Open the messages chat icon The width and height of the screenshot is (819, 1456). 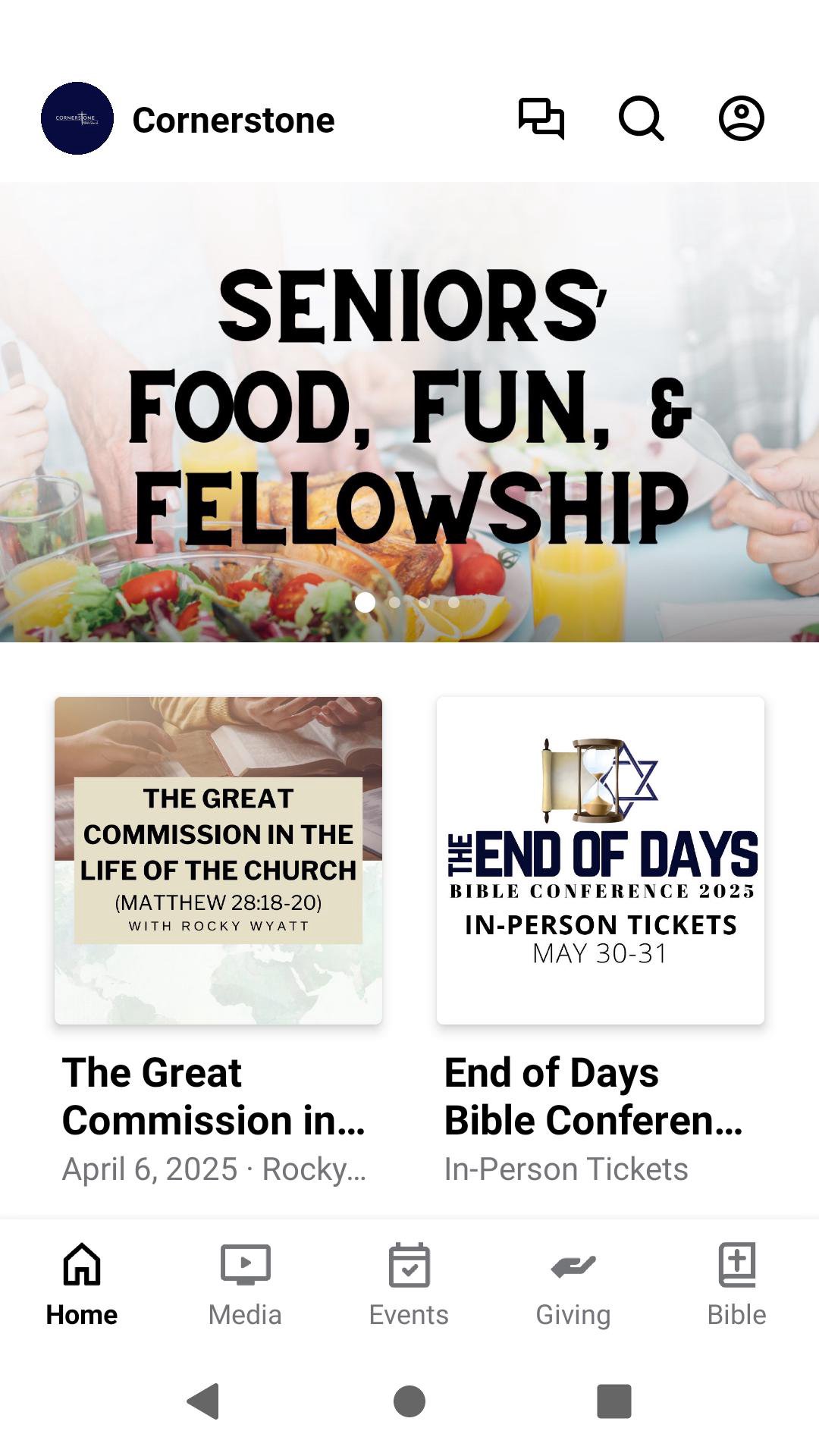click(x=541, y=119)
